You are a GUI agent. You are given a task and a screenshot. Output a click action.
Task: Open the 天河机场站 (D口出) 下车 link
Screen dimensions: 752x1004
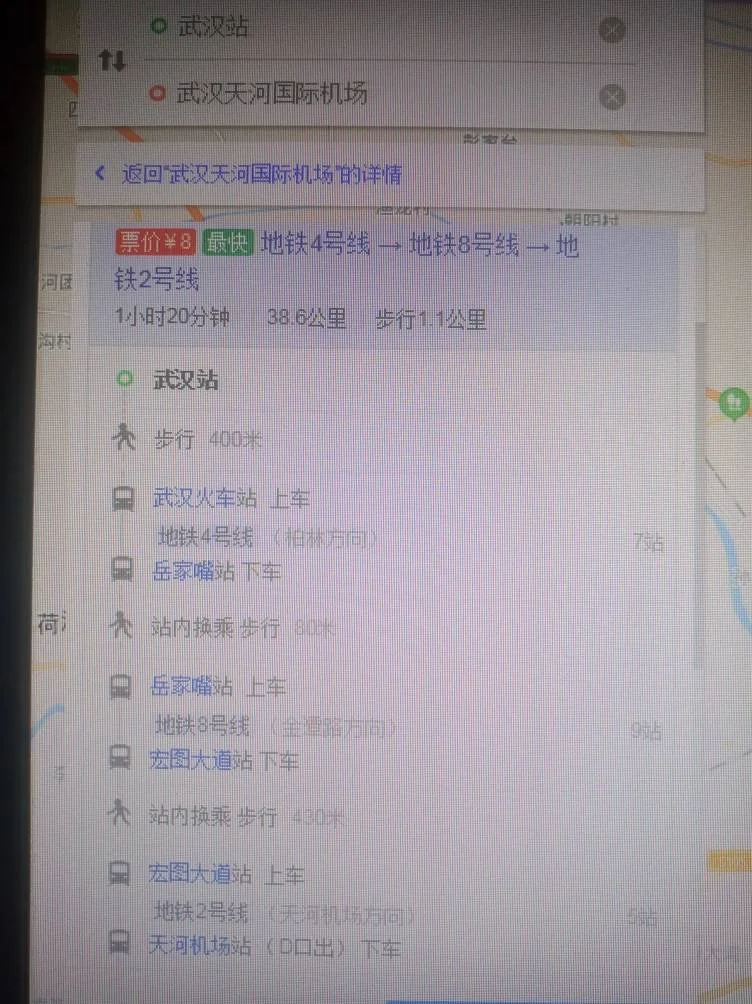pos(200,945)
